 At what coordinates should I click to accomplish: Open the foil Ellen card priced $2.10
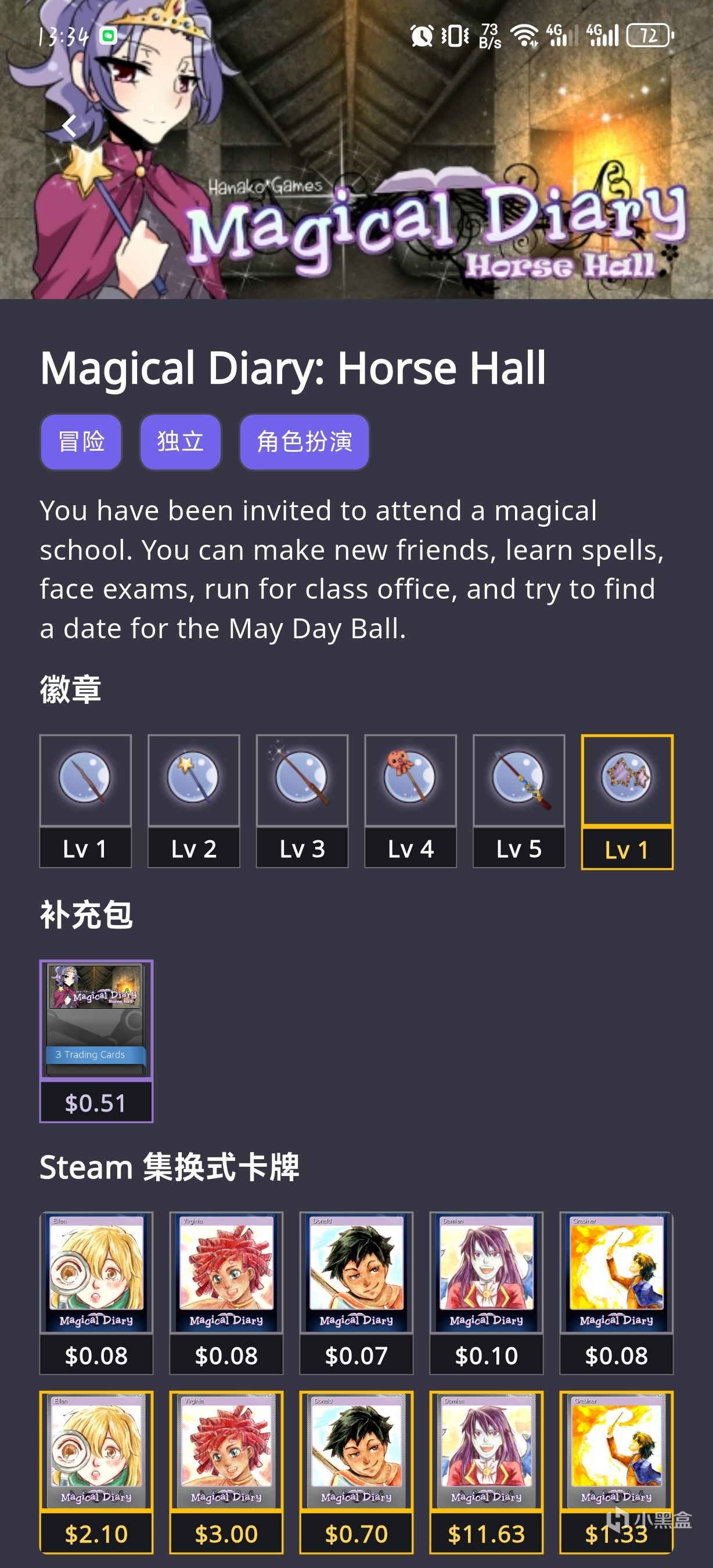coord(96,1470)
